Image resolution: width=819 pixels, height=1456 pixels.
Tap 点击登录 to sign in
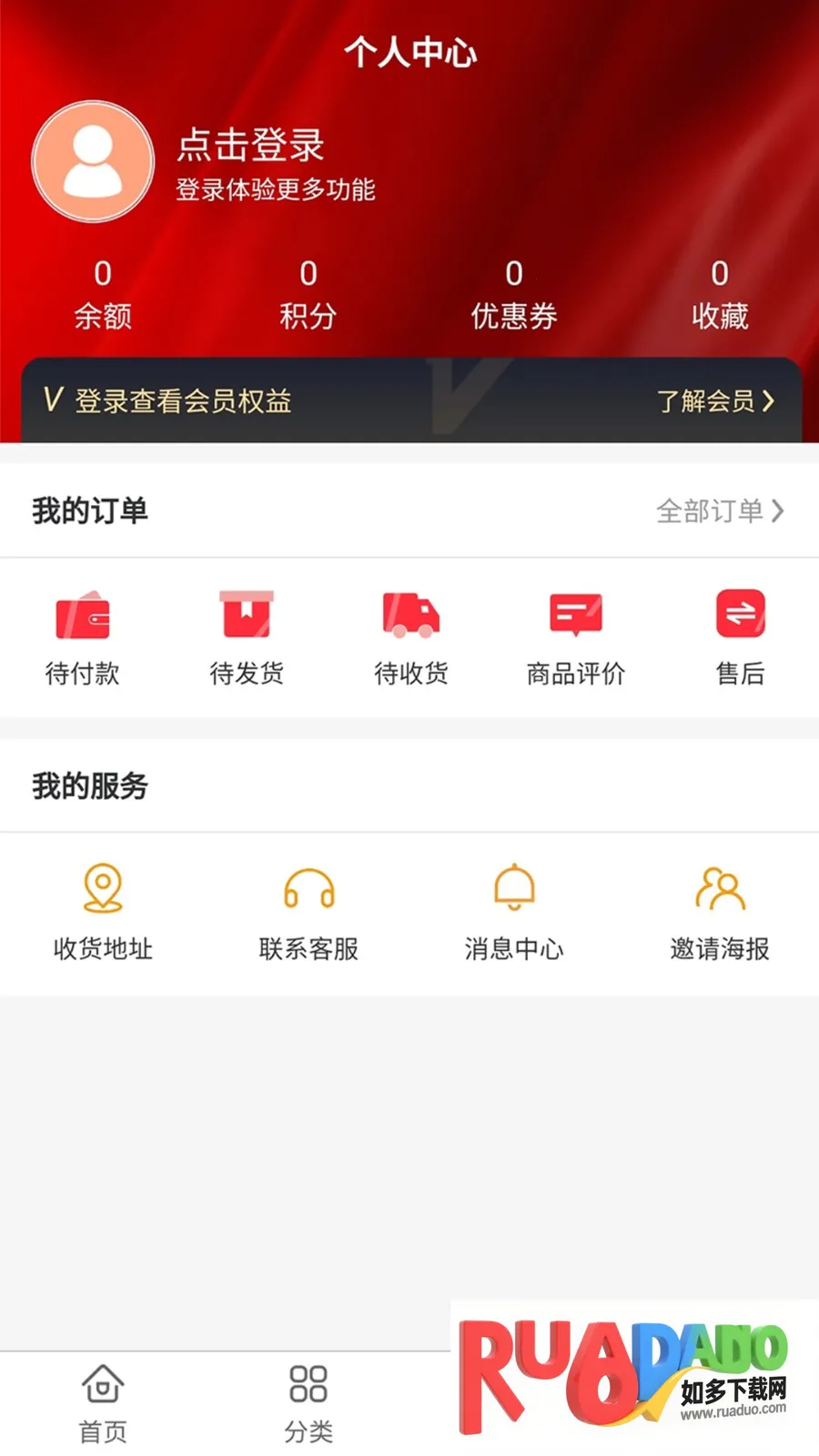pyautogui.click(x=251, y=146)
